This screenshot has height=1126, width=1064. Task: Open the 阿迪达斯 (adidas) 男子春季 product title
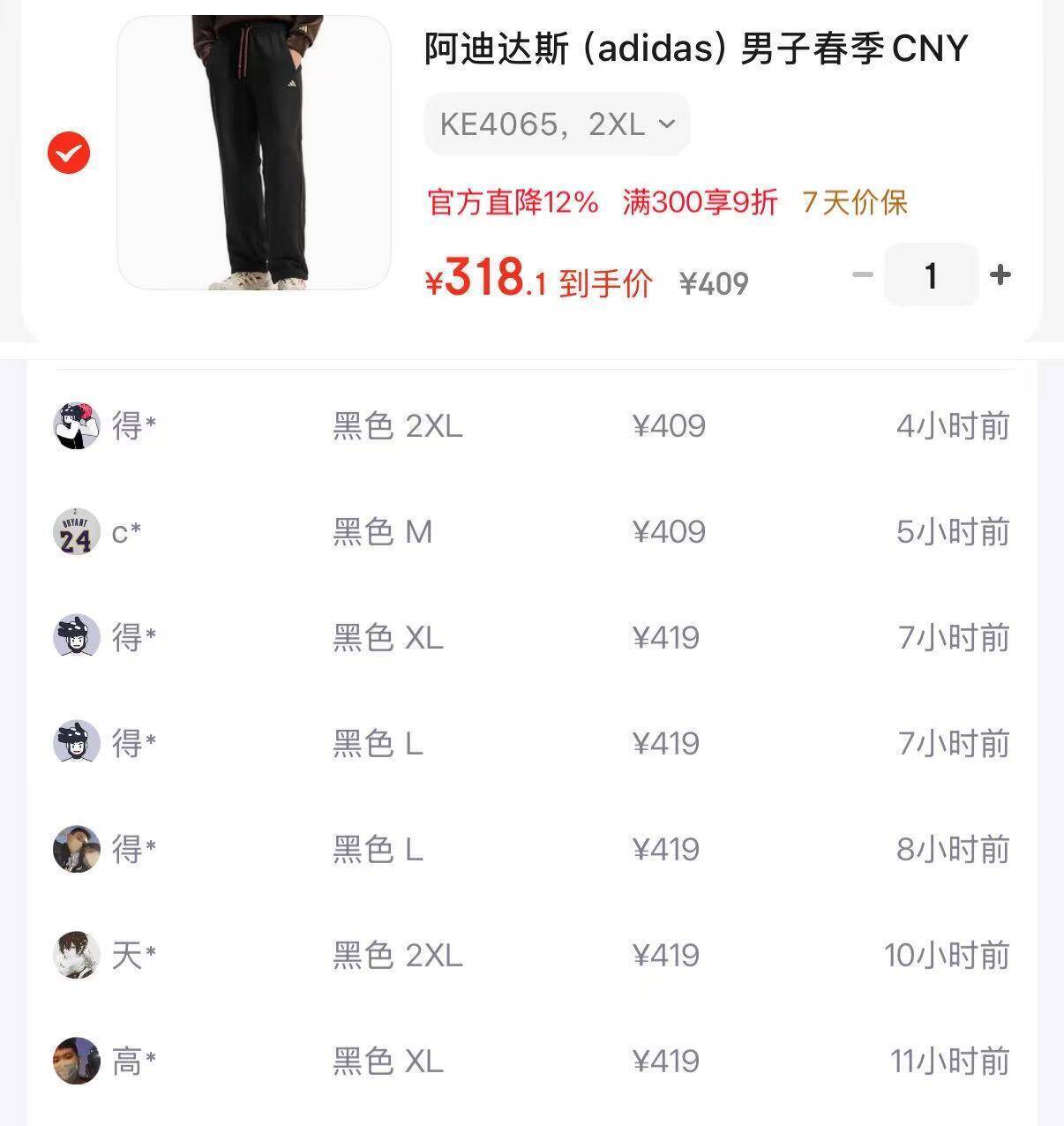(695, 49)
